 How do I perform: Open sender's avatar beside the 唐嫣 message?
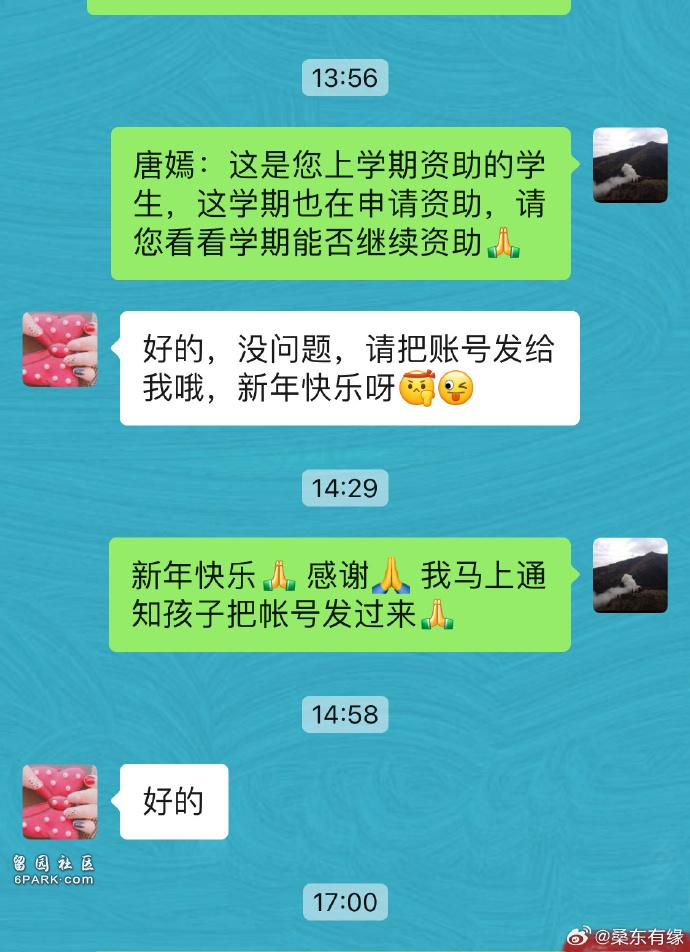pos(630,165)
